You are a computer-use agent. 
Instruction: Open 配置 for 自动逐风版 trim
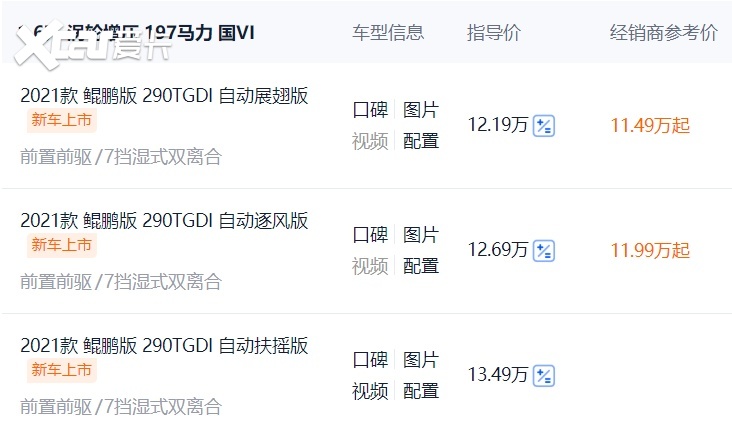tap(421, 266)
